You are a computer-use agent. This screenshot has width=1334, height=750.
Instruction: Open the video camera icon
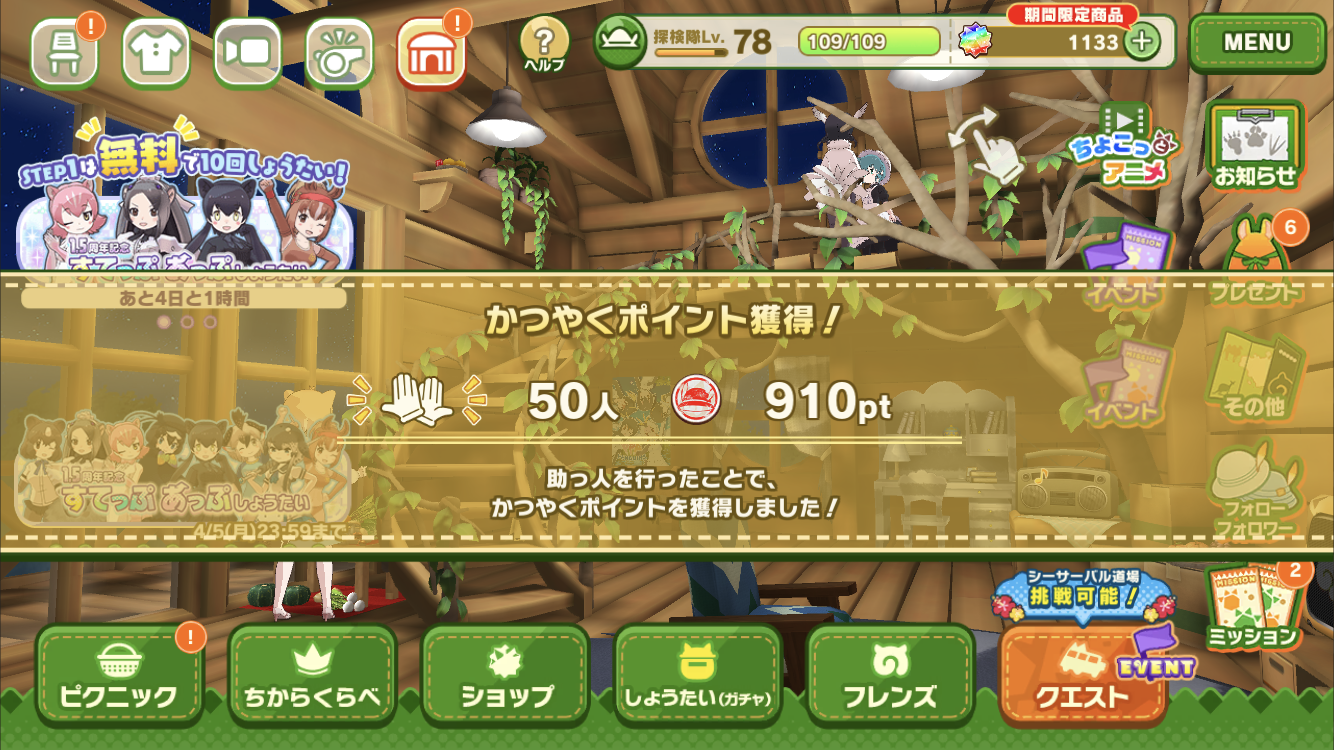click(247, 52)
